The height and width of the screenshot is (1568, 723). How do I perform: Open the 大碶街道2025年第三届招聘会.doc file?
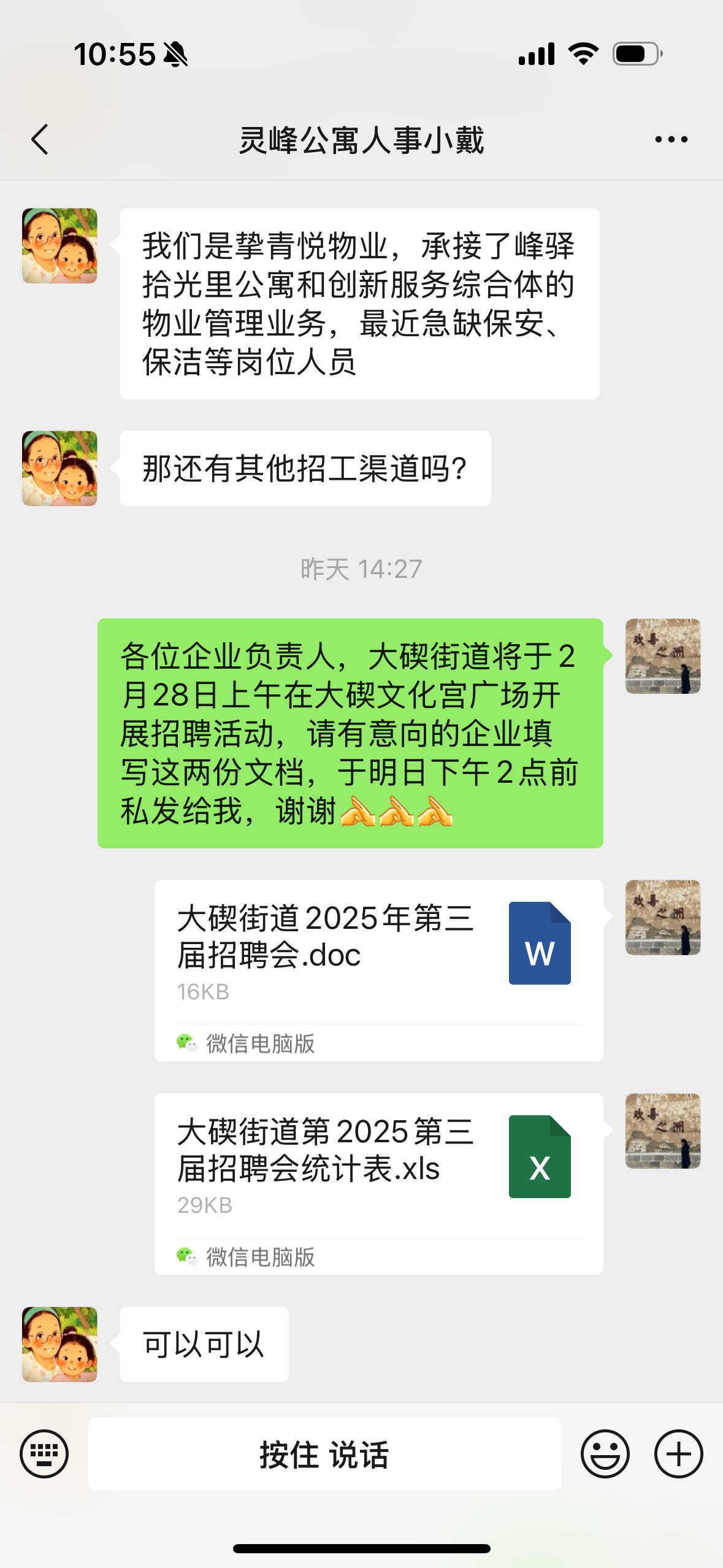pos(378,957)
